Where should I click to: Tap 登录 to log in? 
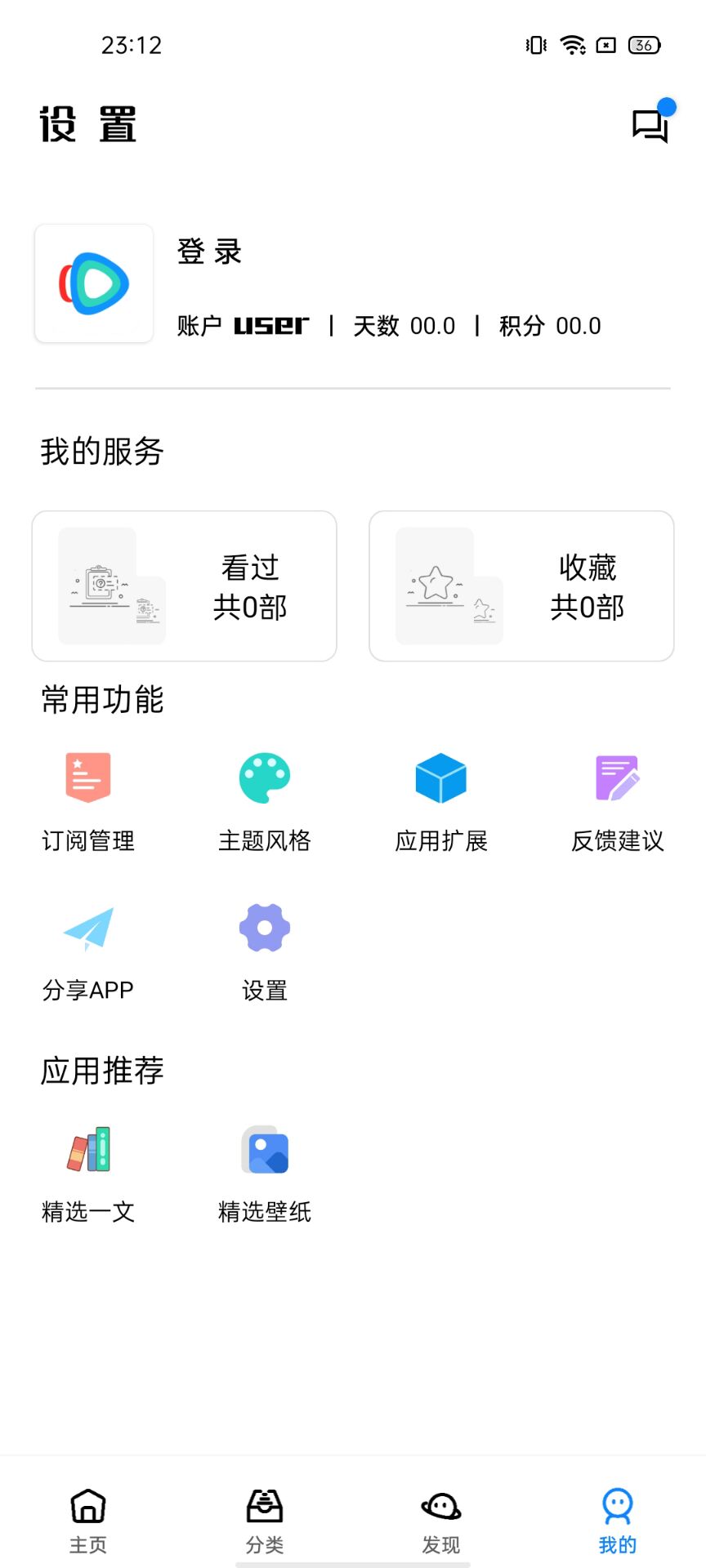coord(210,252)
